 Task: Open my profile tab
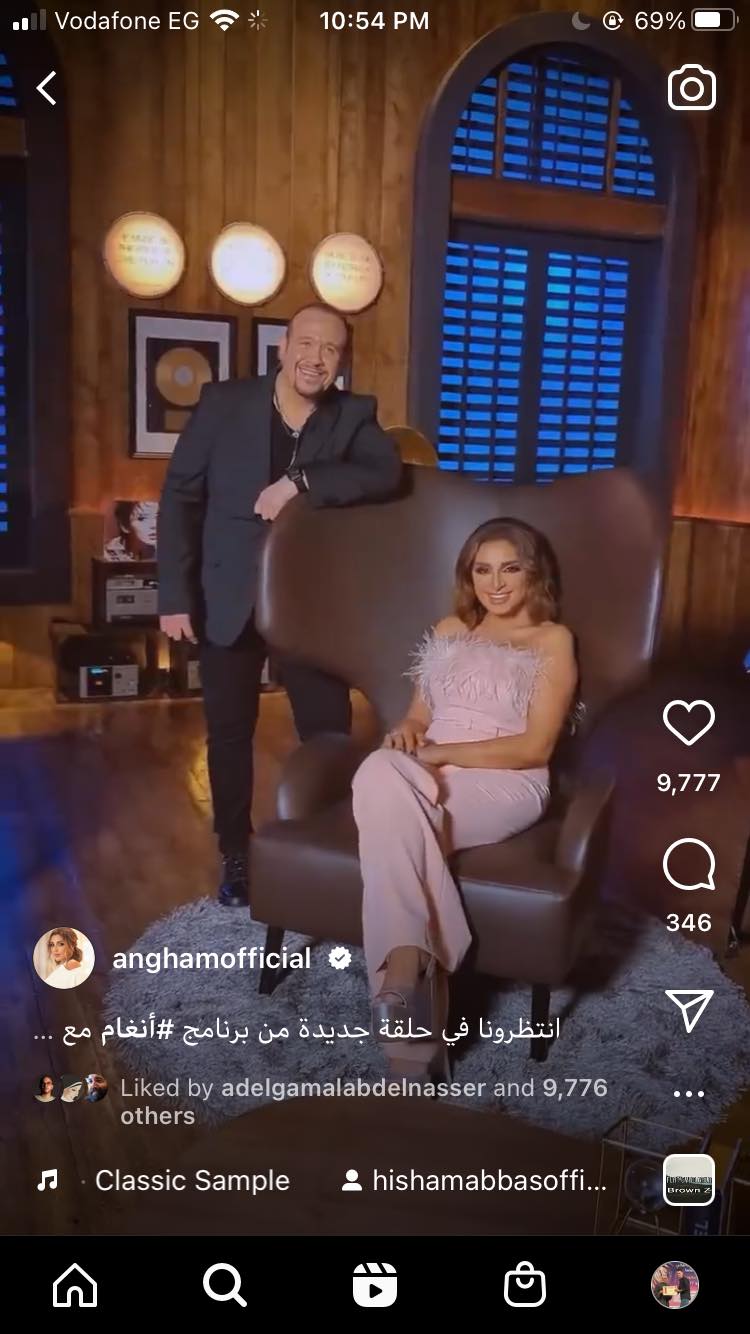[x=674, y=1285]
